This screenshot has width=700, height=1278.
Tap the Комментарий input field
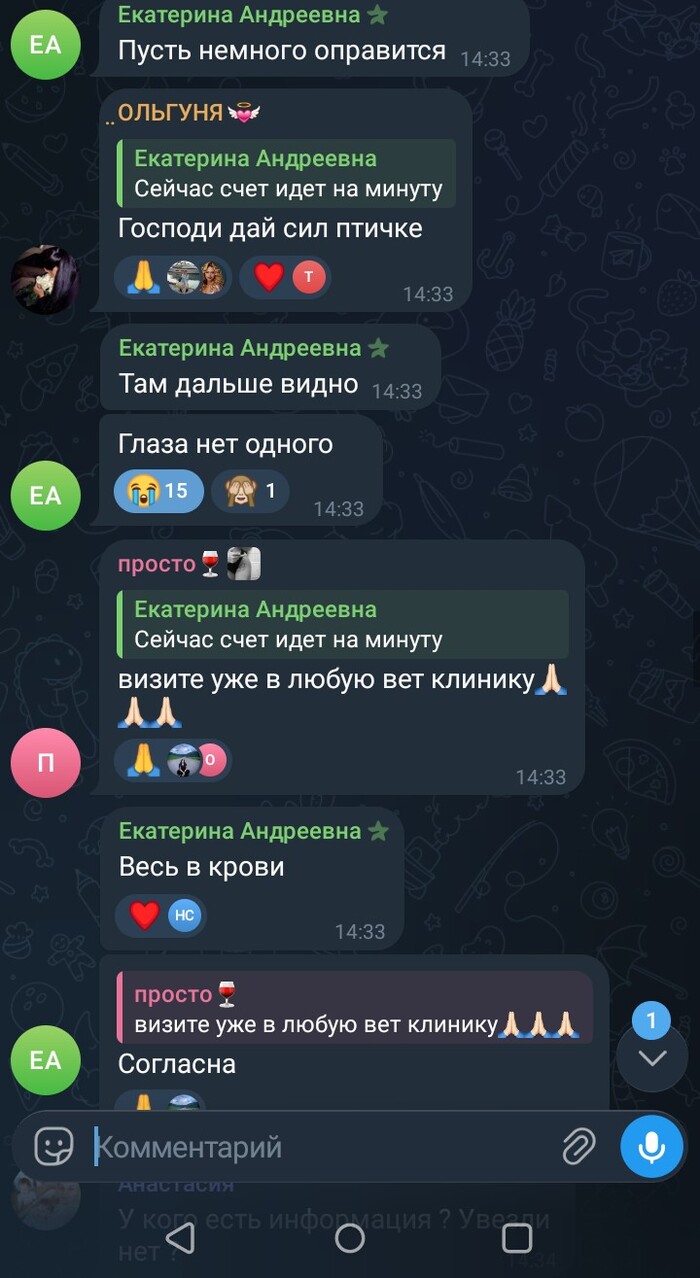(320, 1147)
